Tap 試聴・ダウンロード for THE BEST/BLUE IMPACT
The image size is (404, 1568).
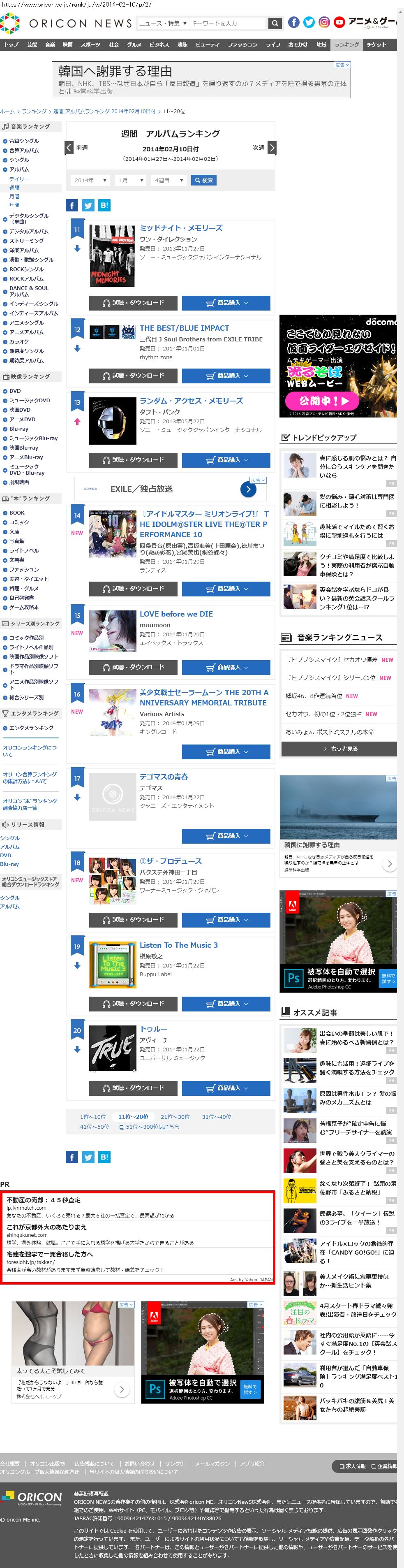pyautogui.click(x=133, y=376)
